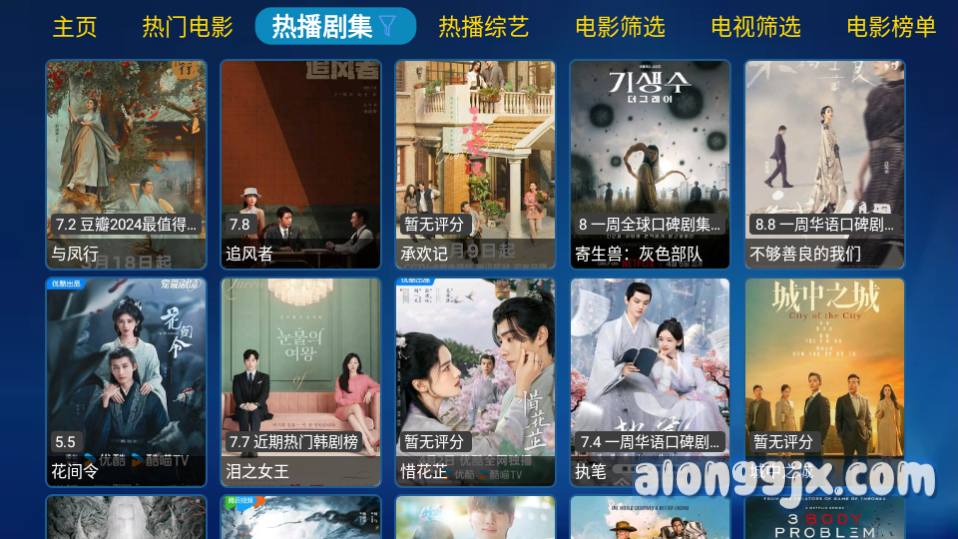Select the show 不够善良的我们
The image size is (958, 539).
(x=825, y=165)
